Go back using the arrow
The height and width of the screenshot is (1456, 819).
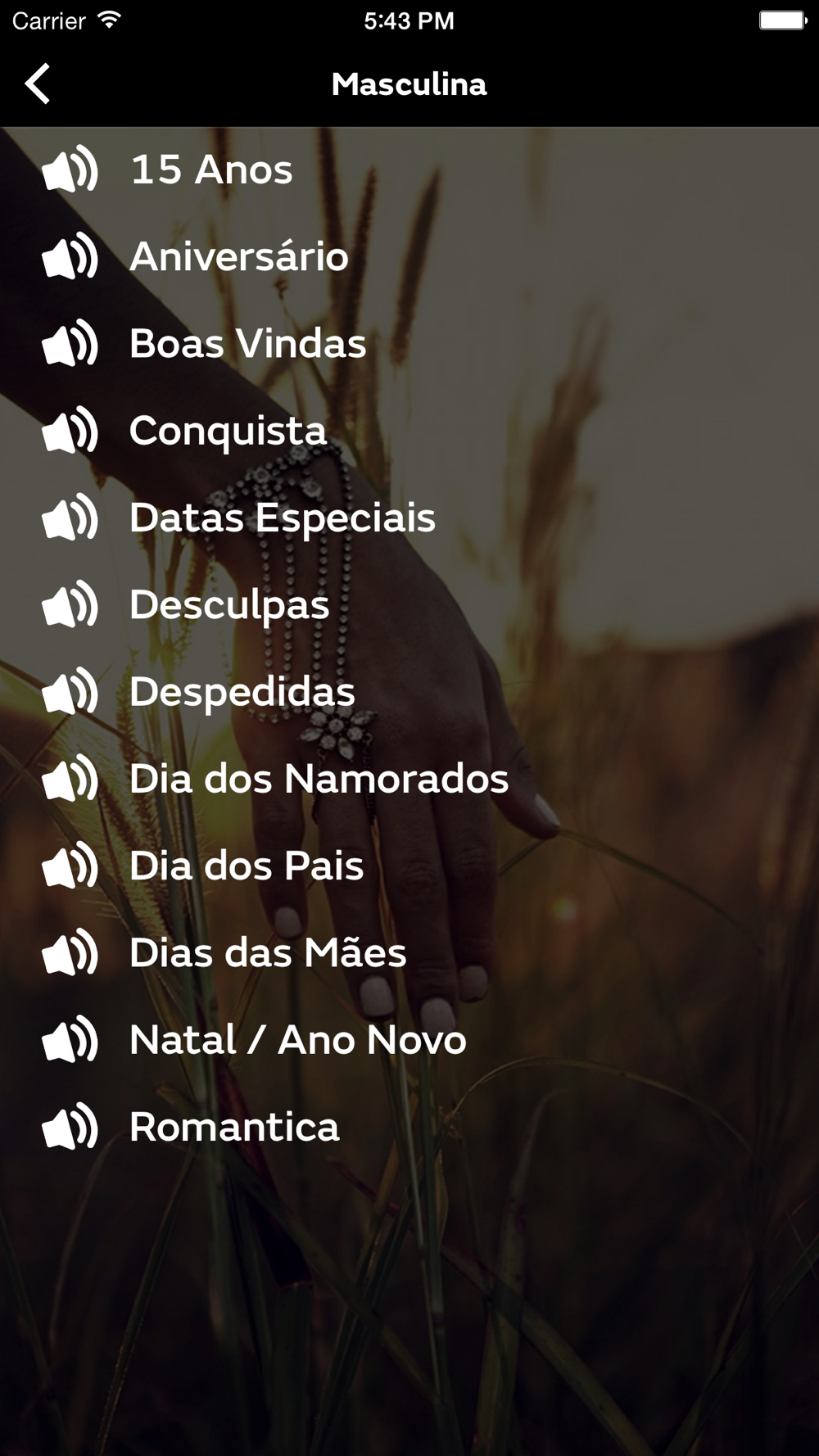pos(38,84)
